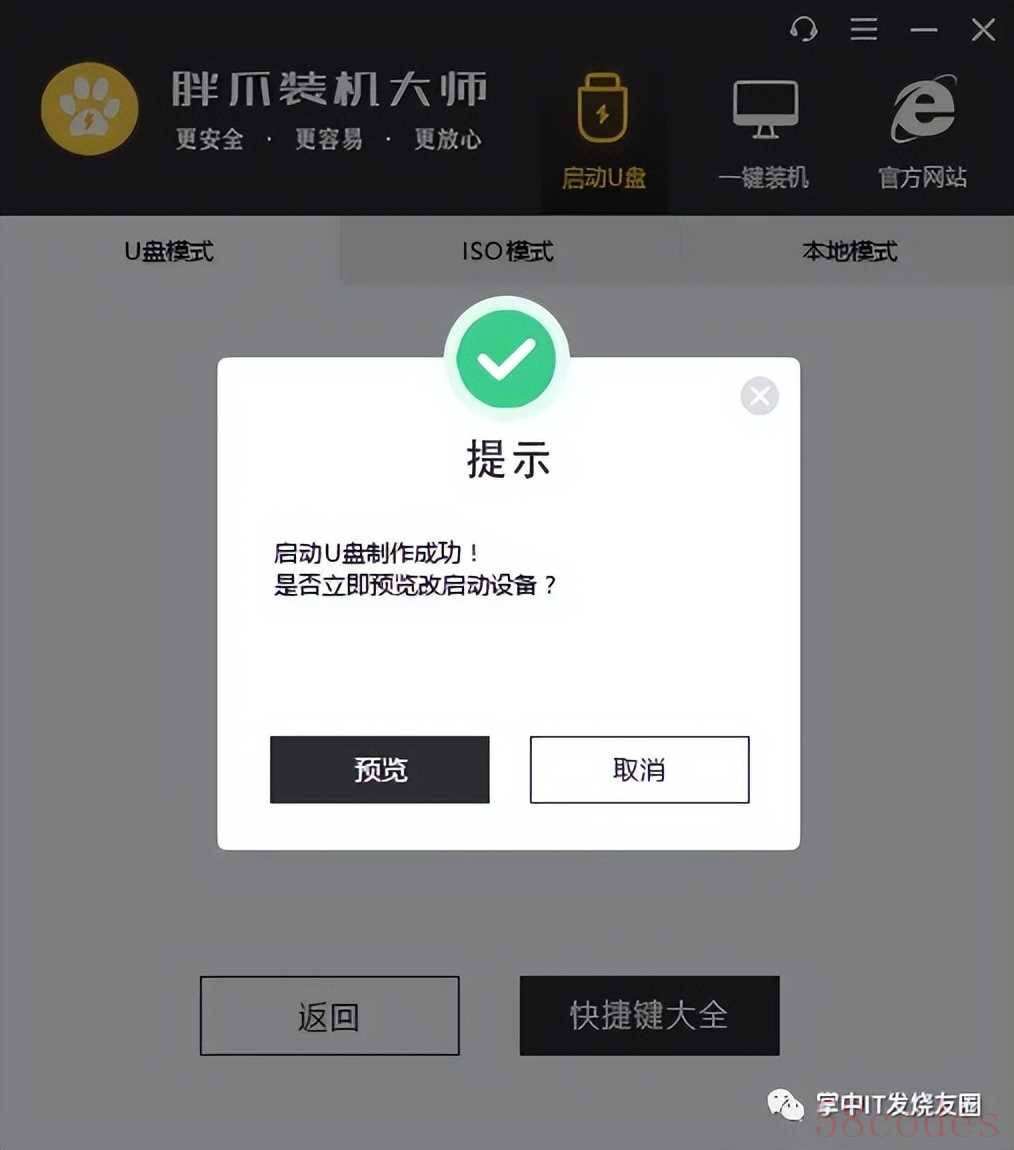The image size is (1014, 1150).
Task: Tap the 返回 button
Action: click(329, 1016)
